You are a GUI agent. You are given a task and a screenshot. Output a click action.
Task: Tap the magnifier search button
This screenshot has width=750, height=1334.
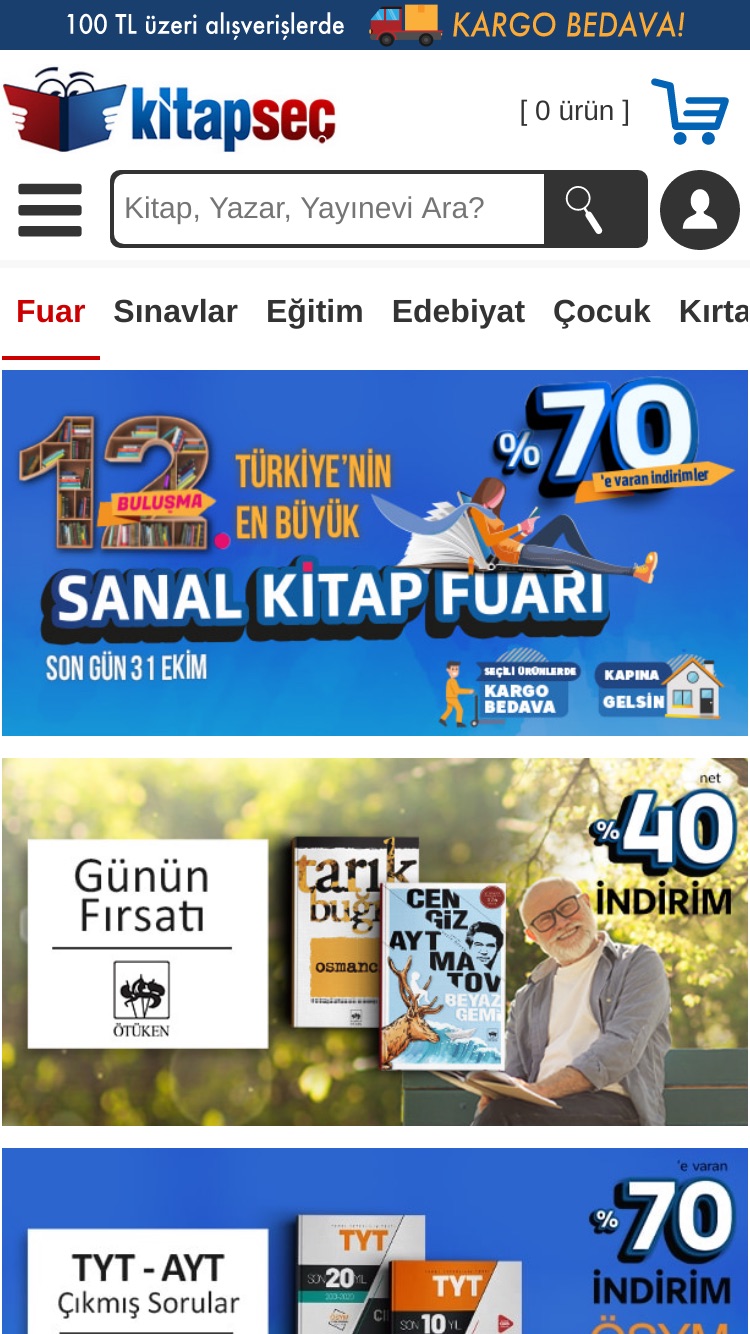596,209
